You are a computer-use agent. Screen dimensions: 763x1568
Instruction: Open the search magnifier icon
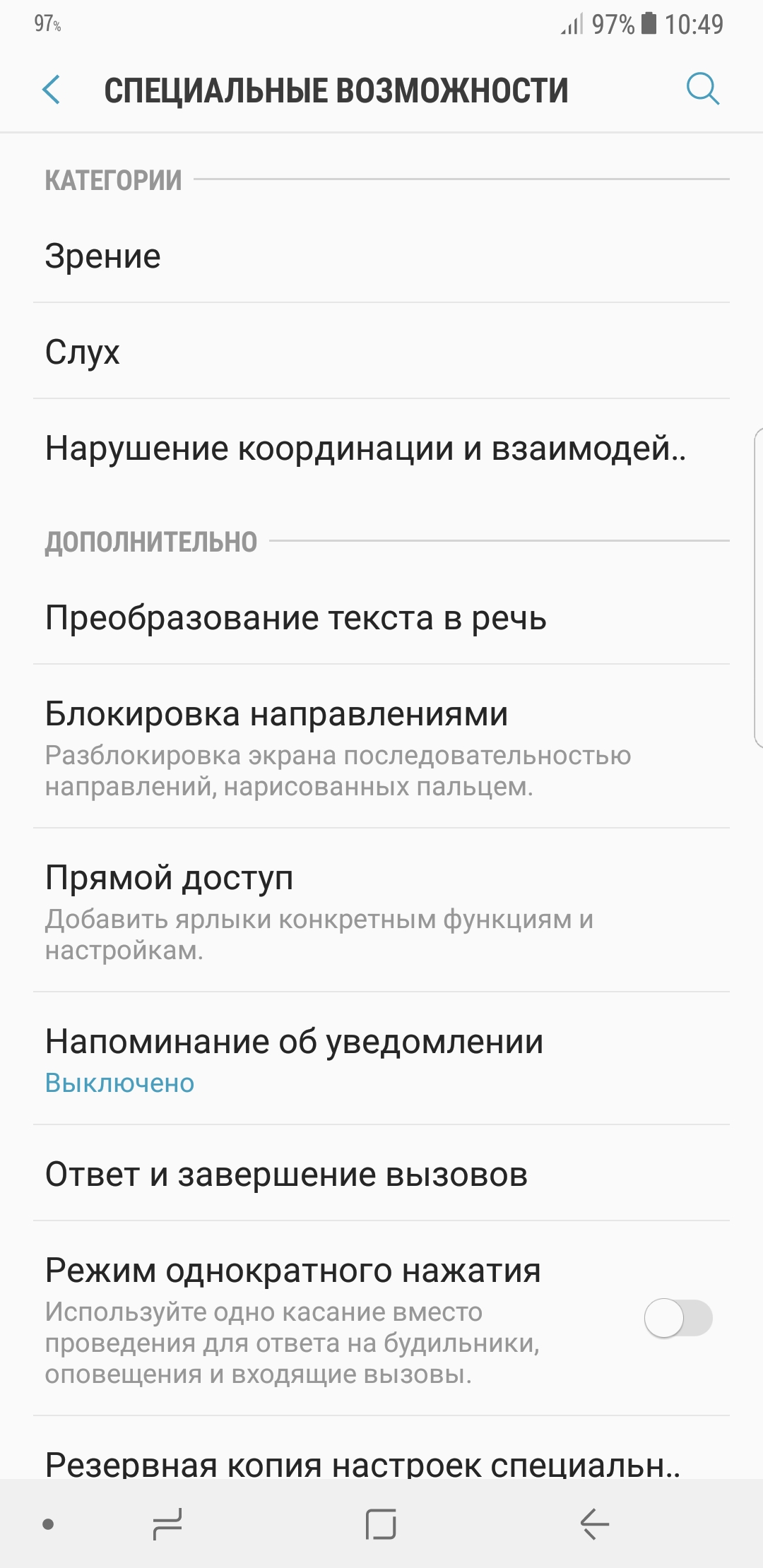703,89
